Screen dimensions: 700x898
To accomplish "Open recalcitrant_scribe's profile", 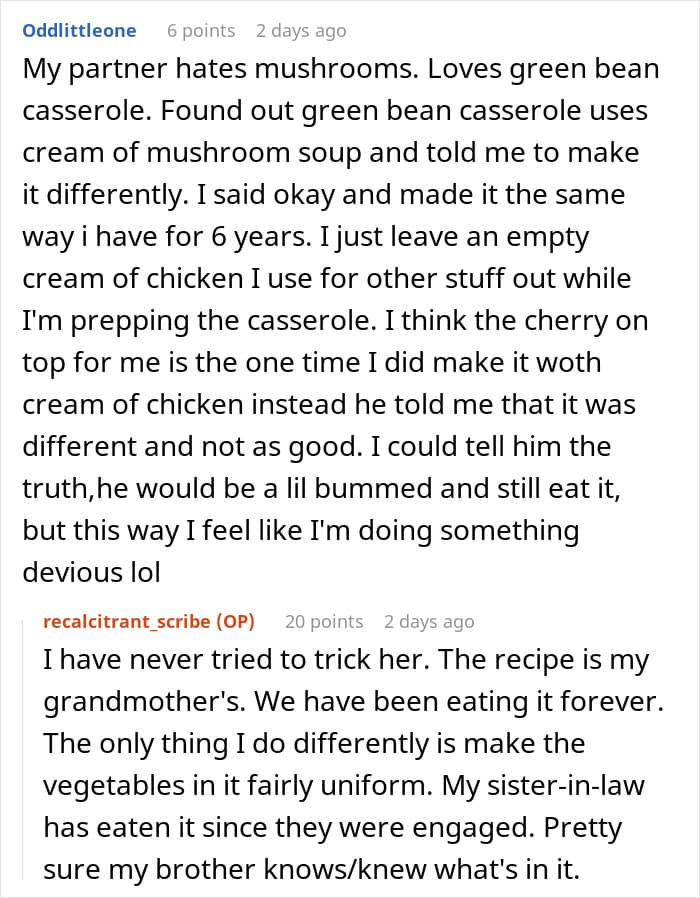I will 127,621.
